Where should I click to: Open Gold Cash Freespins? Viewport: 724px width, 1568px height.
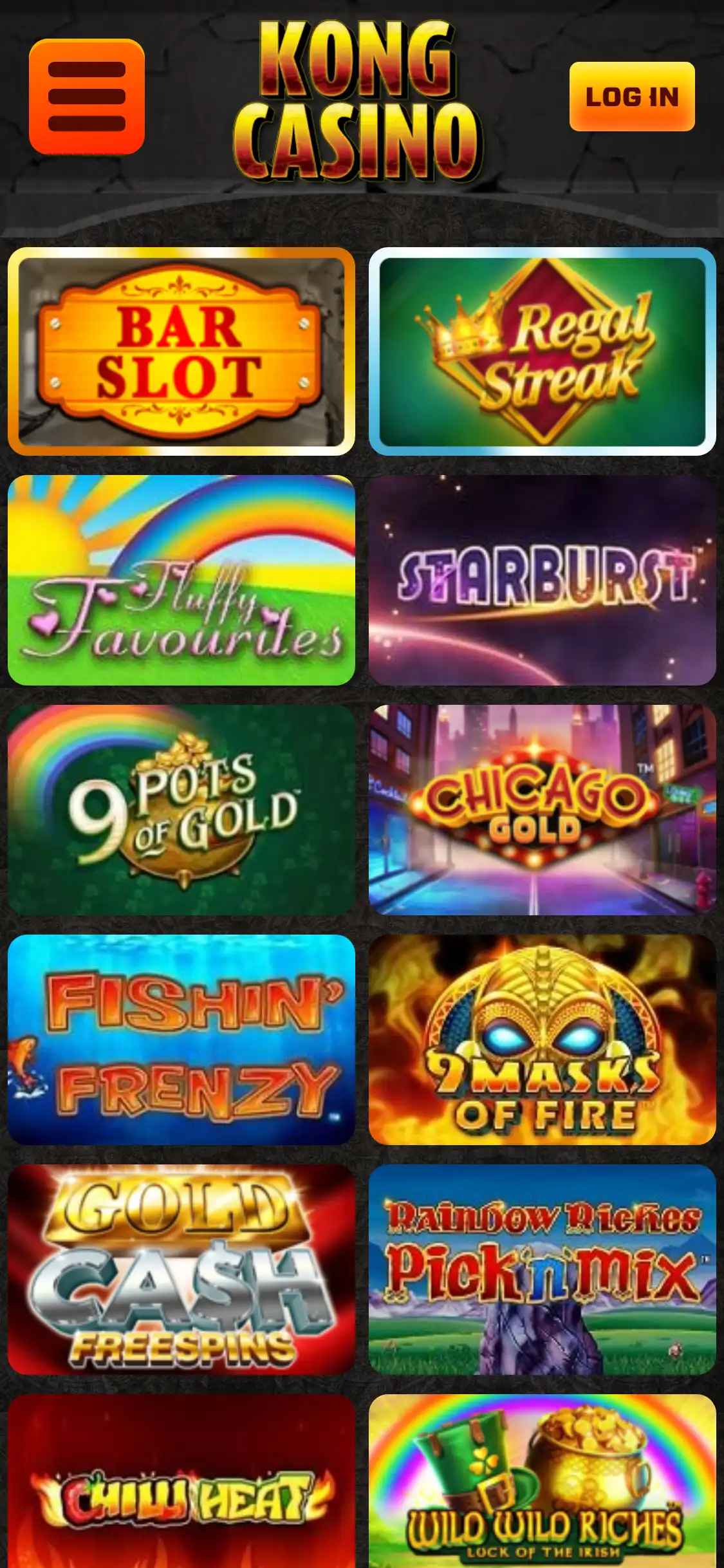tap(181, 1269)
